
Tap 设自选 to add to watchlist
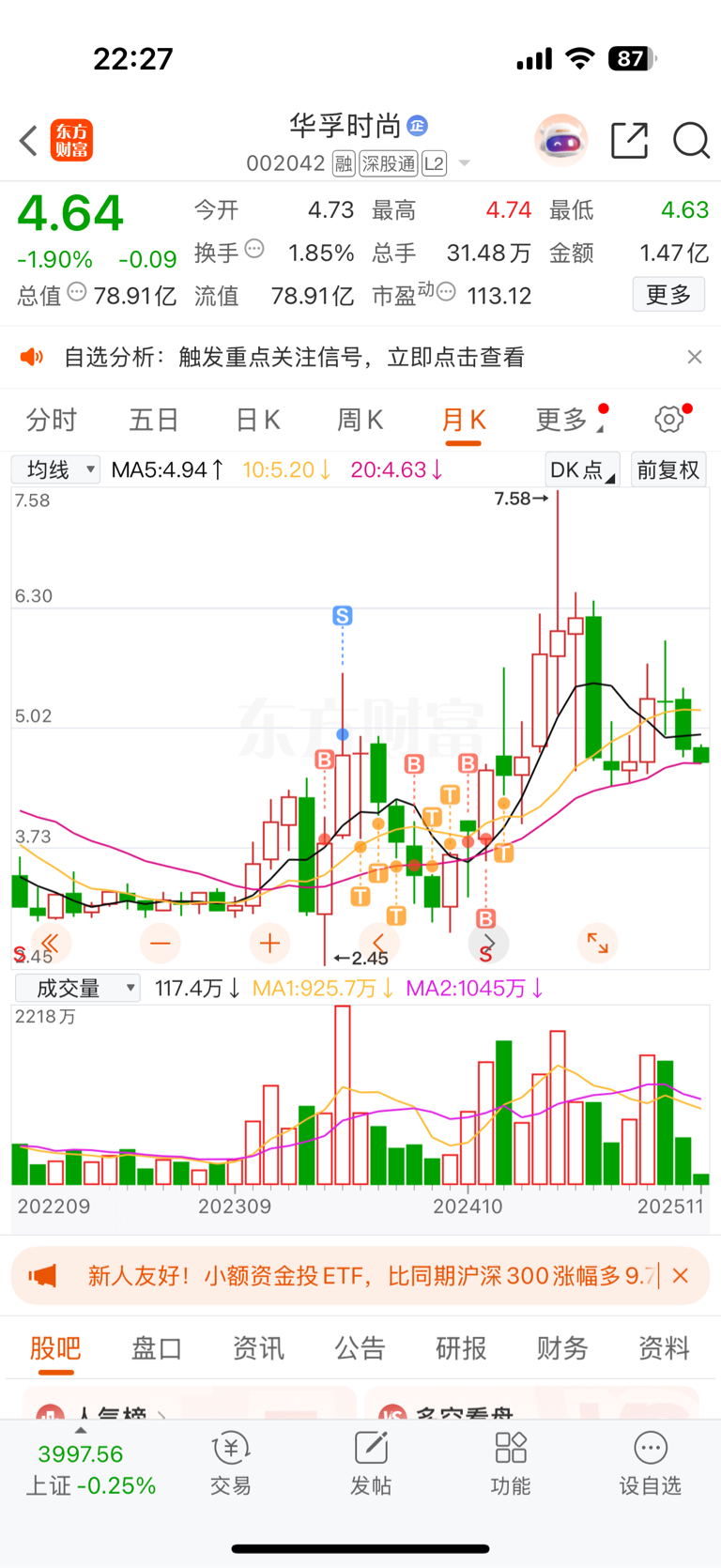(650, 1463)
